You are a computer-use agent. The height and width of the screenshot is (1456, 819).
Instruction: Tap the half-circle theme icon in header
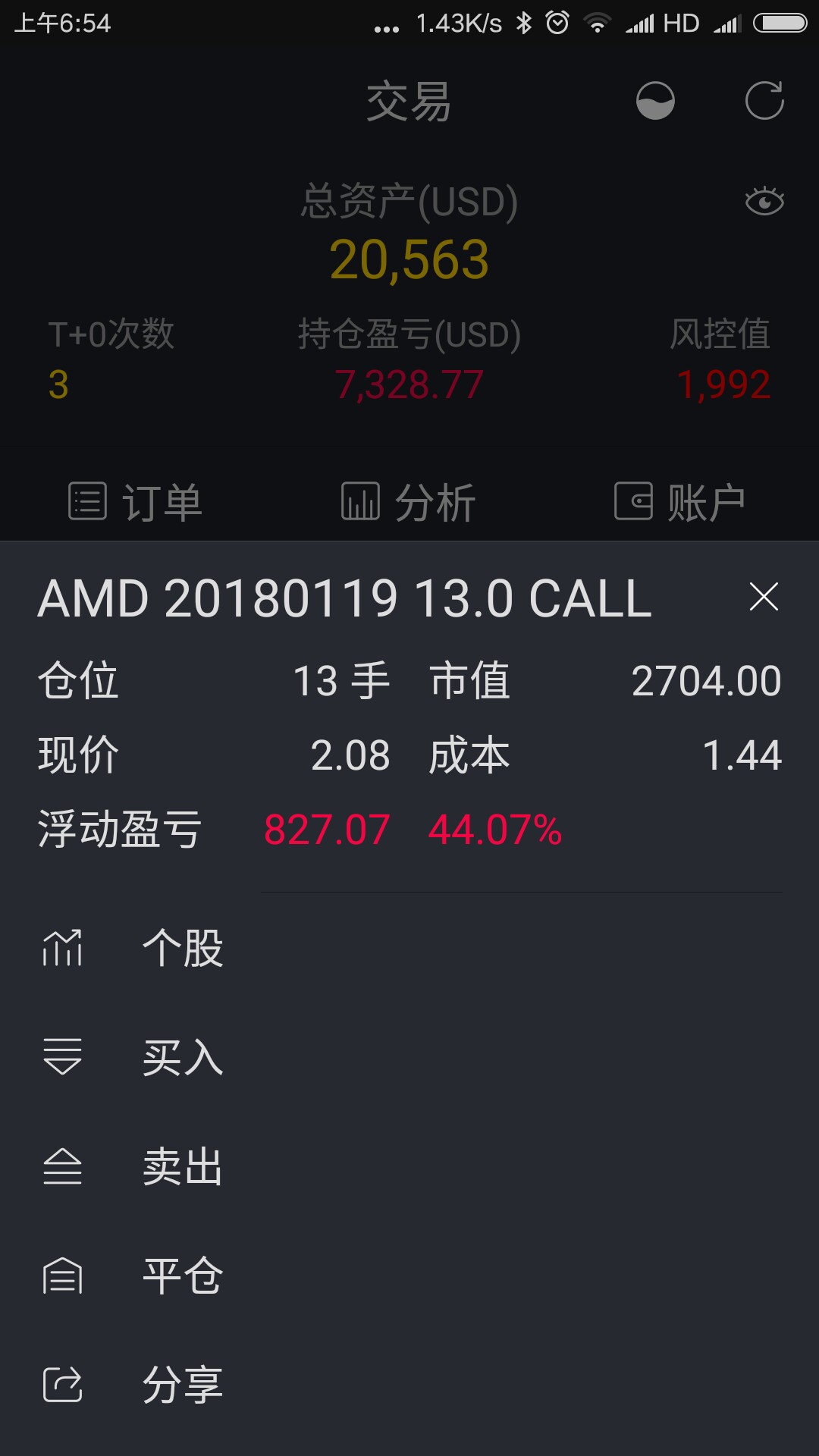coord(655,101)
